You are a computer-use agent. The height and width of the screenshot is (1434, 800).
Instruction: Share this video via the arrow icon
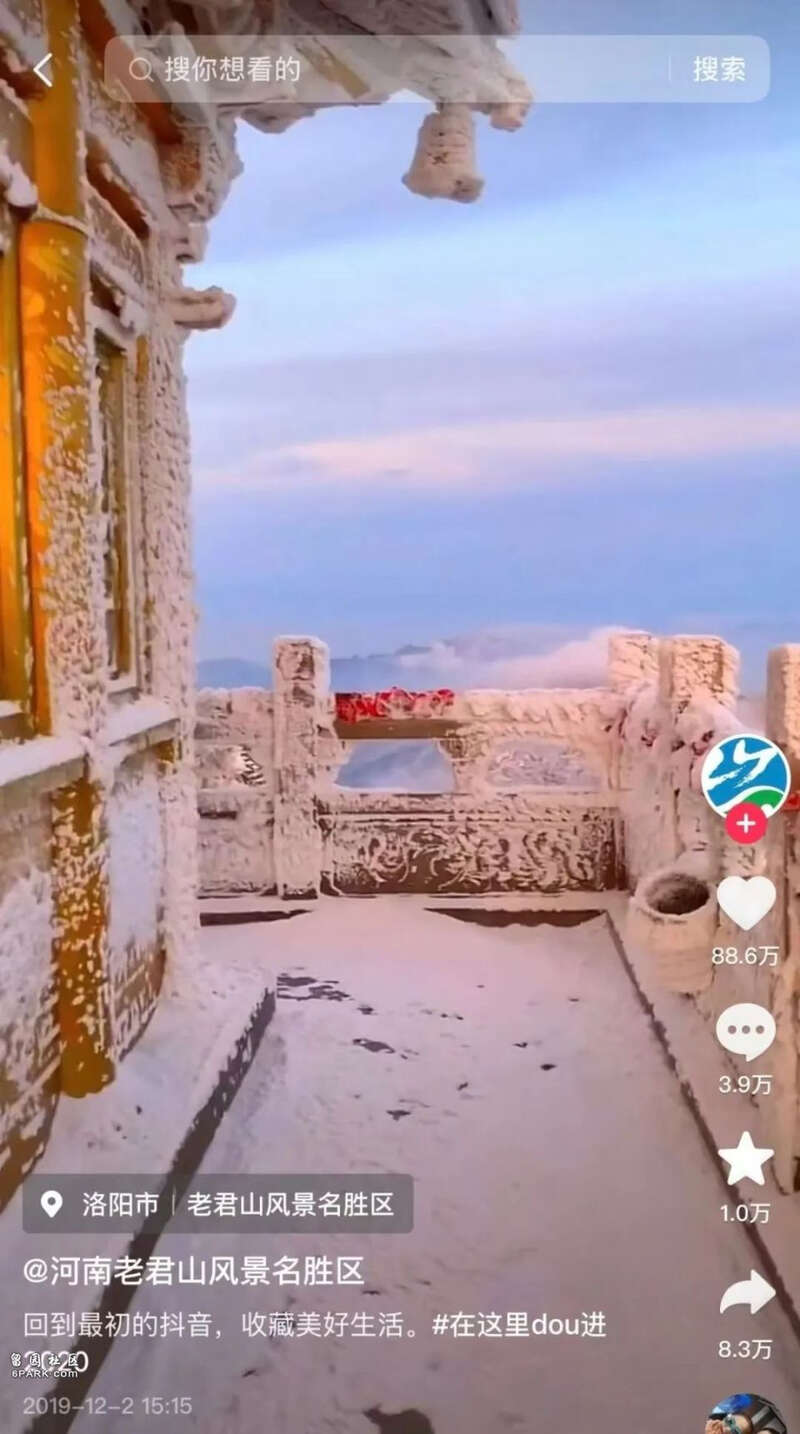click(746, 1293)
